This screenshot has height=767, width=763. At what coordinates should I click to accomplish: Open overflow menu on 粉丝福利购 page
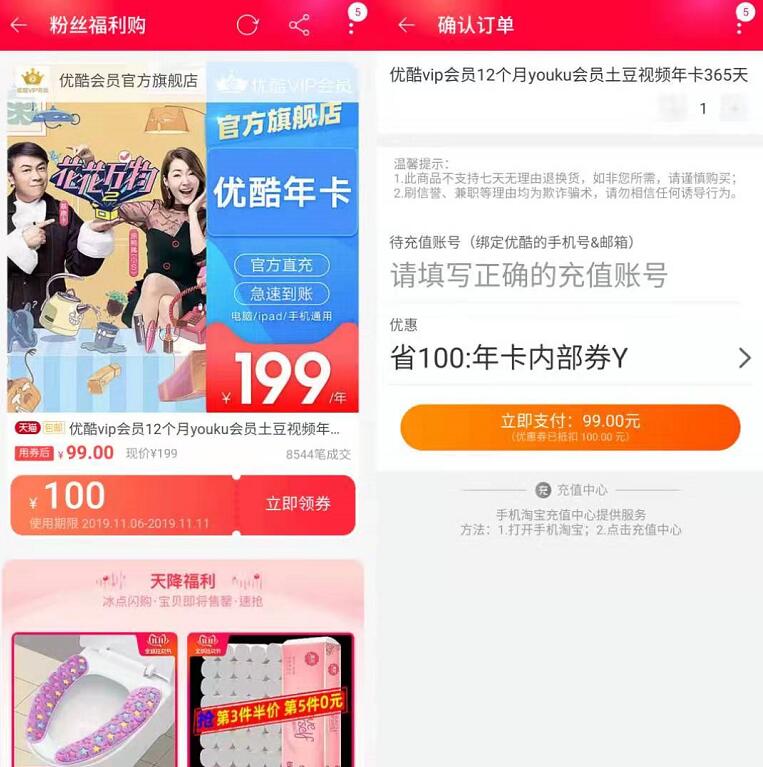click(x=351, y=25)
